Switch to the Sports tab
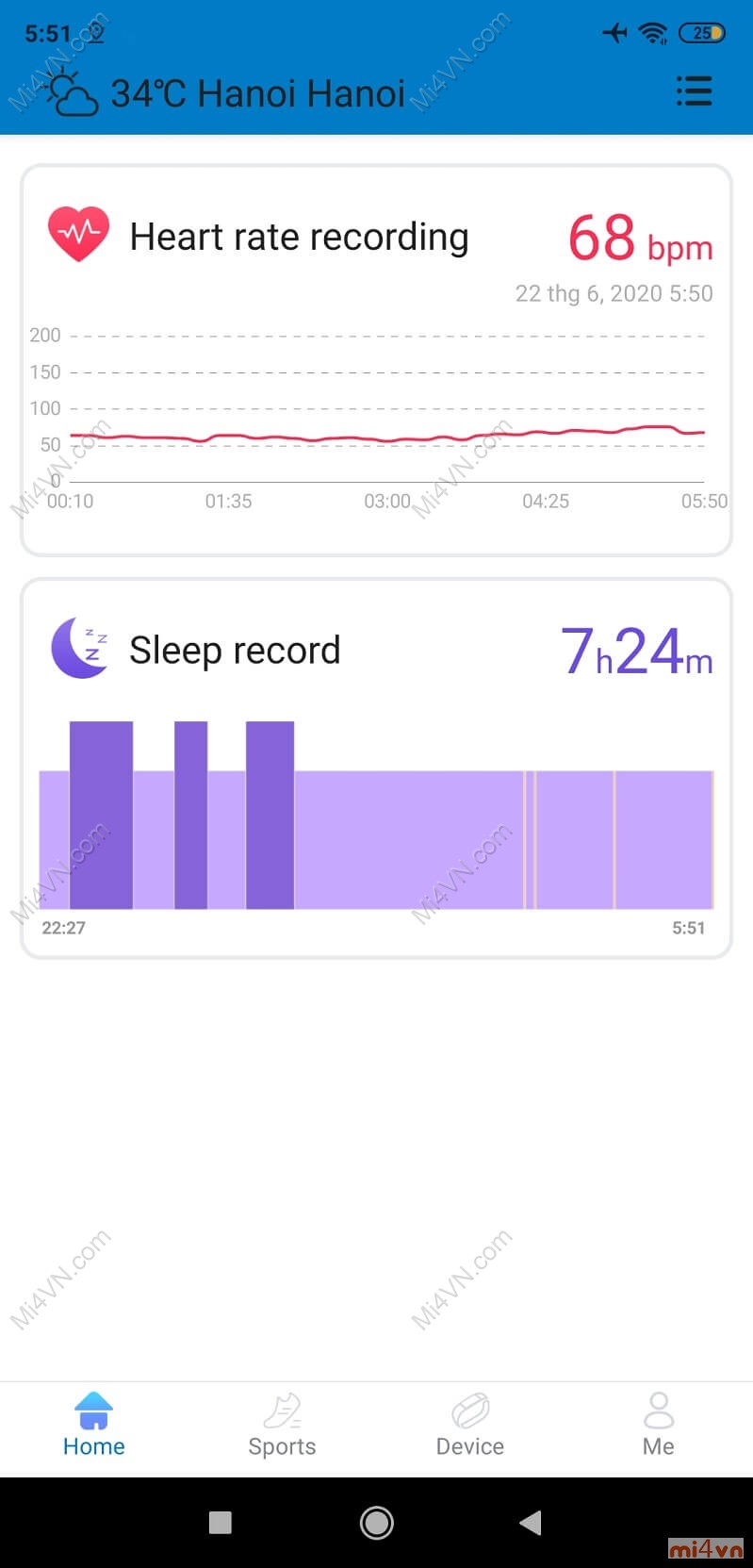Viewport: 753px width, 1568px height. tap(282, 1426)
